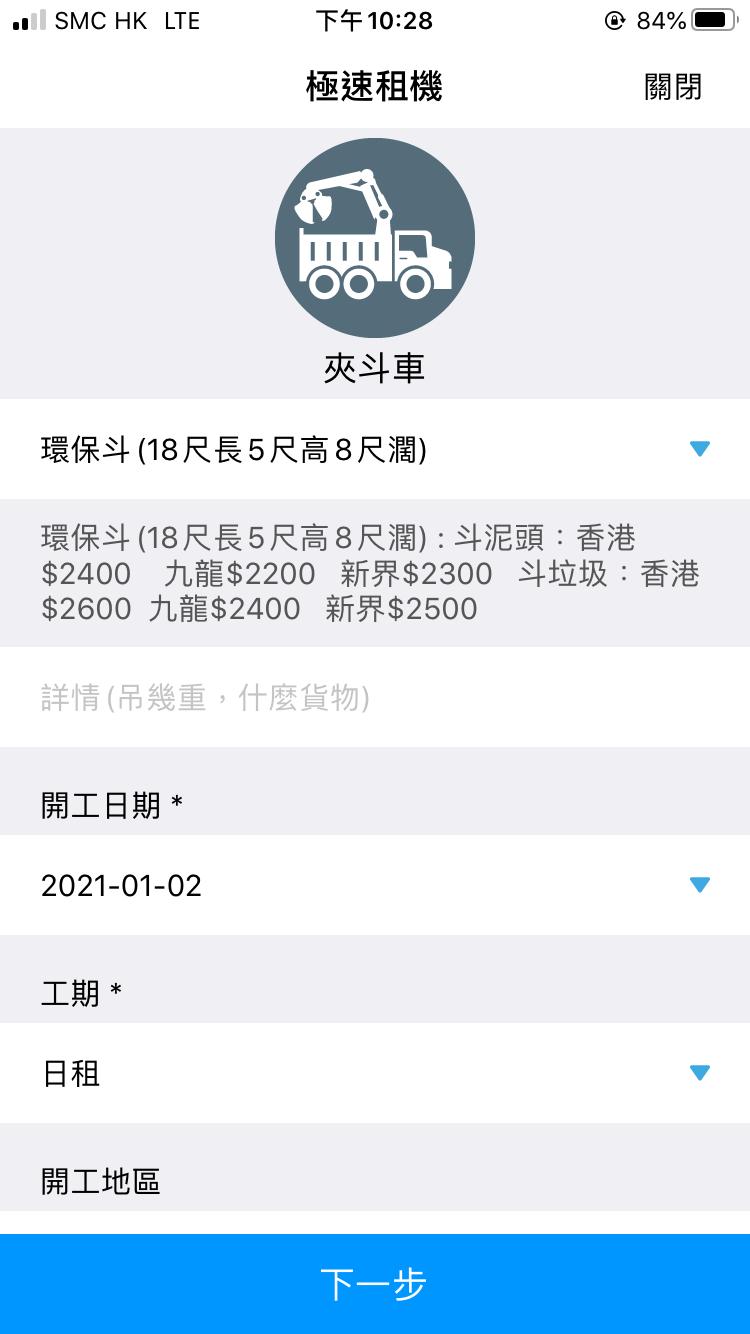750x1334 pixels.
Task: Open the 工期 日租 dropdown
Action: point(374,1073)
